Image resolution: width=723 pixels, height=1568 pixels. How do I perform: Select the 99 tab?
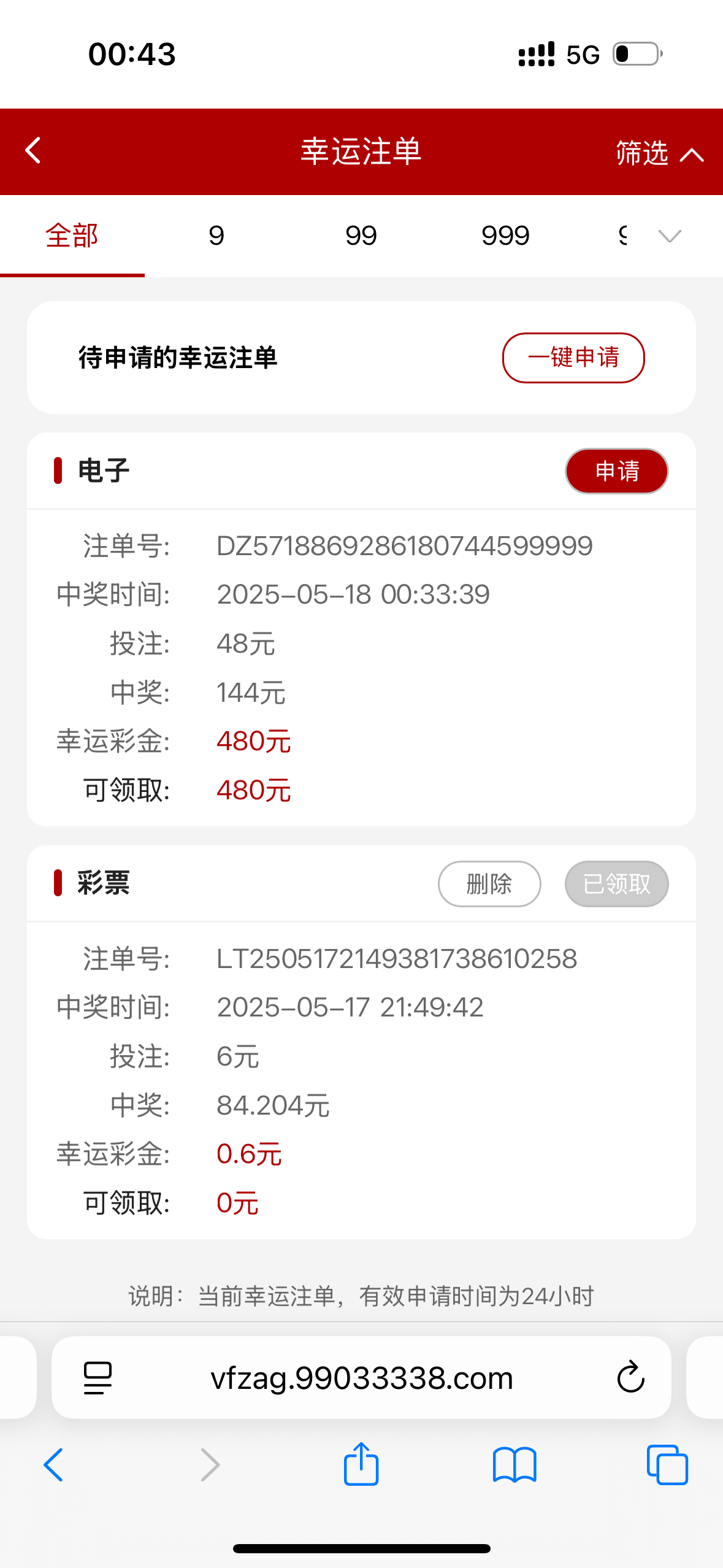361,236
